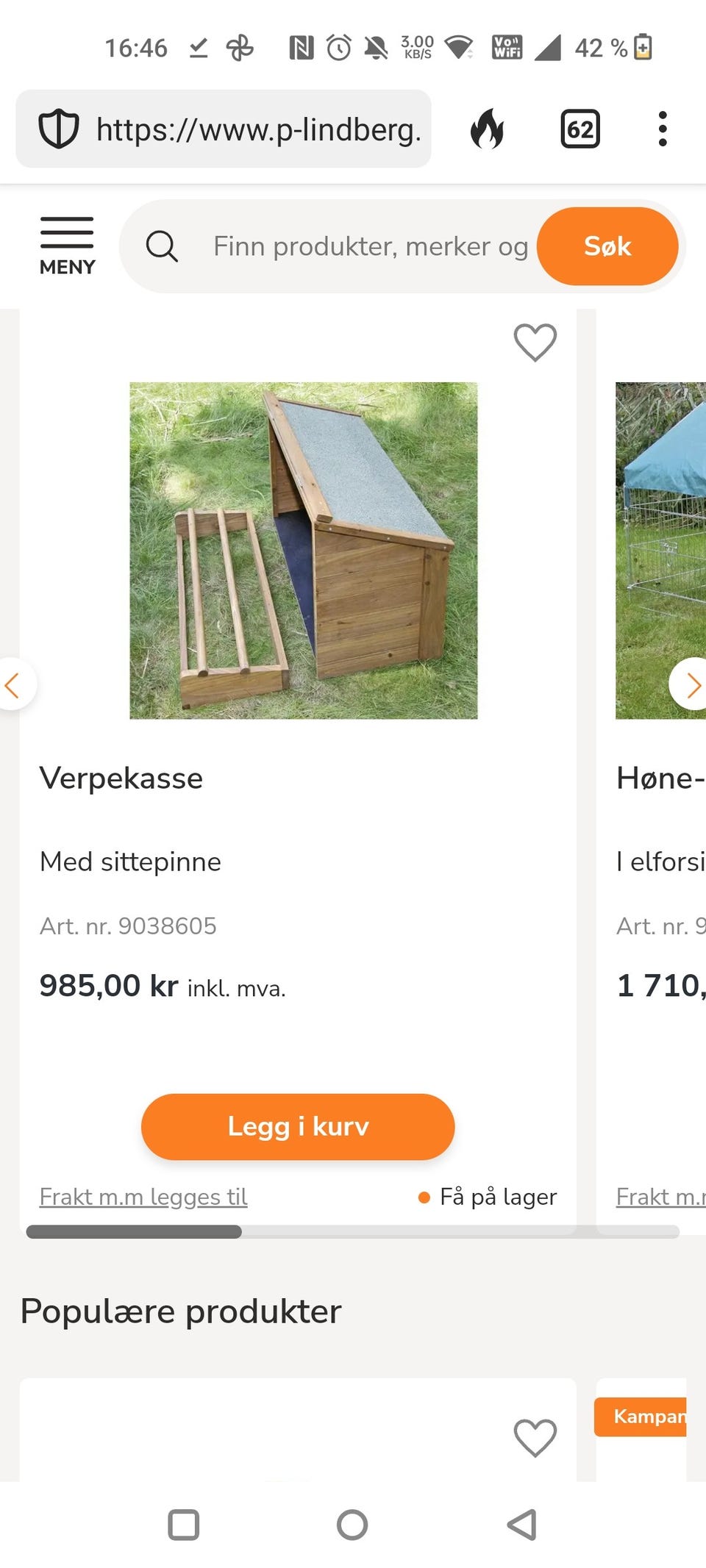The width and height of the screenshot is (706, 1568).
Task: Open the browser three-dot overflow menu
Action: 663,129
